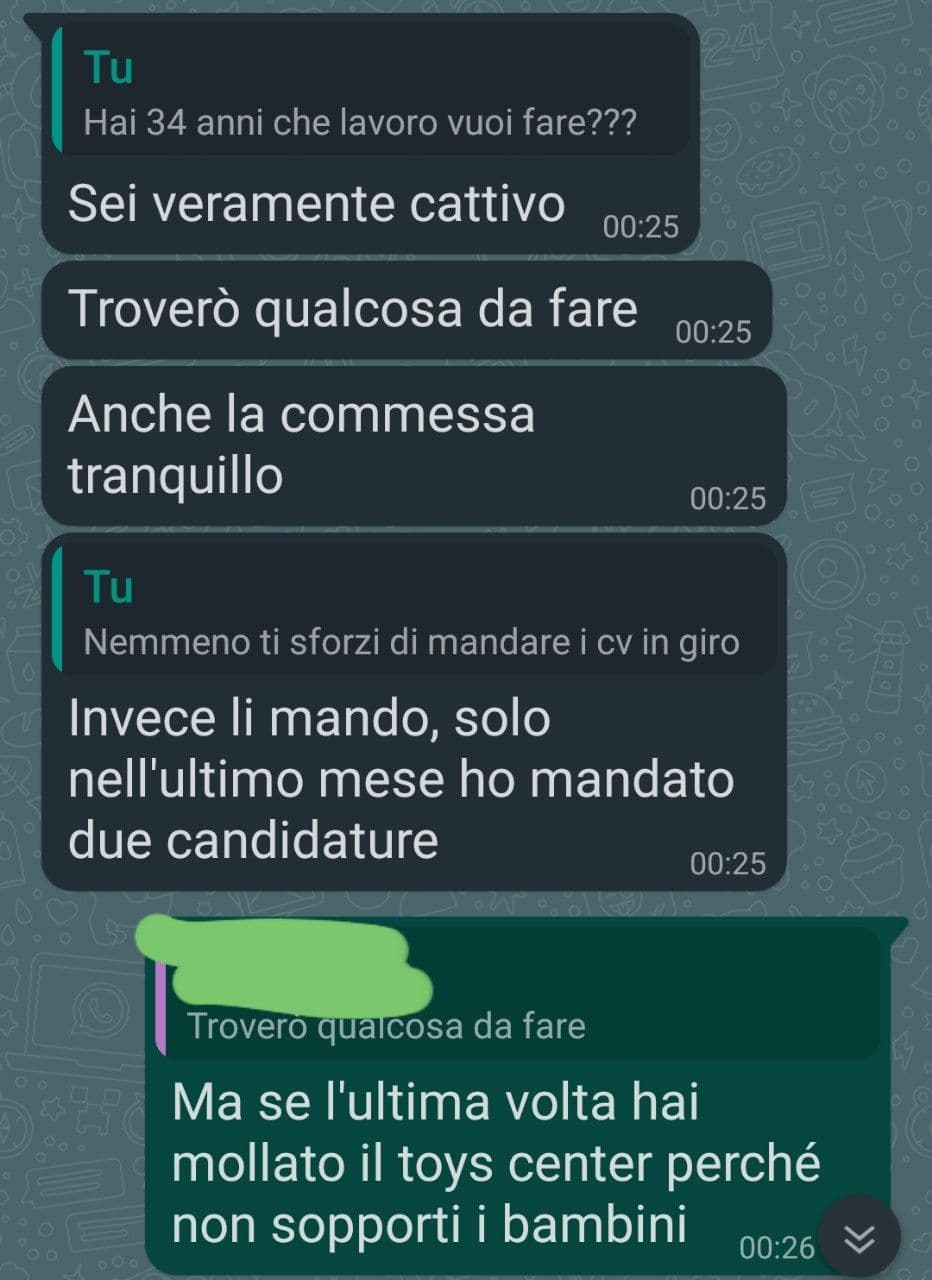Jump to the latest messages with the double-chevron button
This screenshot has width=932, height=1280.
859,1241
